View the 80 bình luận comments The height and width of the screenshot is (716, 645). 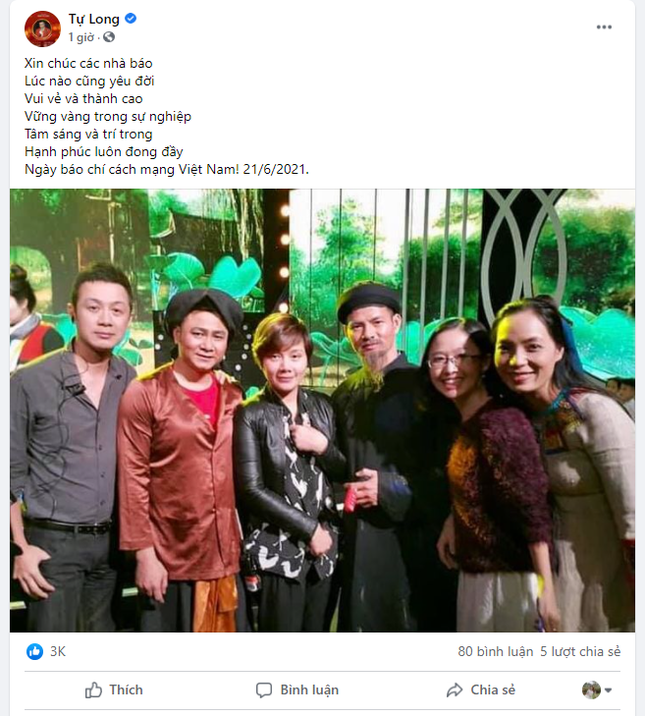click(x=495, y=651)
